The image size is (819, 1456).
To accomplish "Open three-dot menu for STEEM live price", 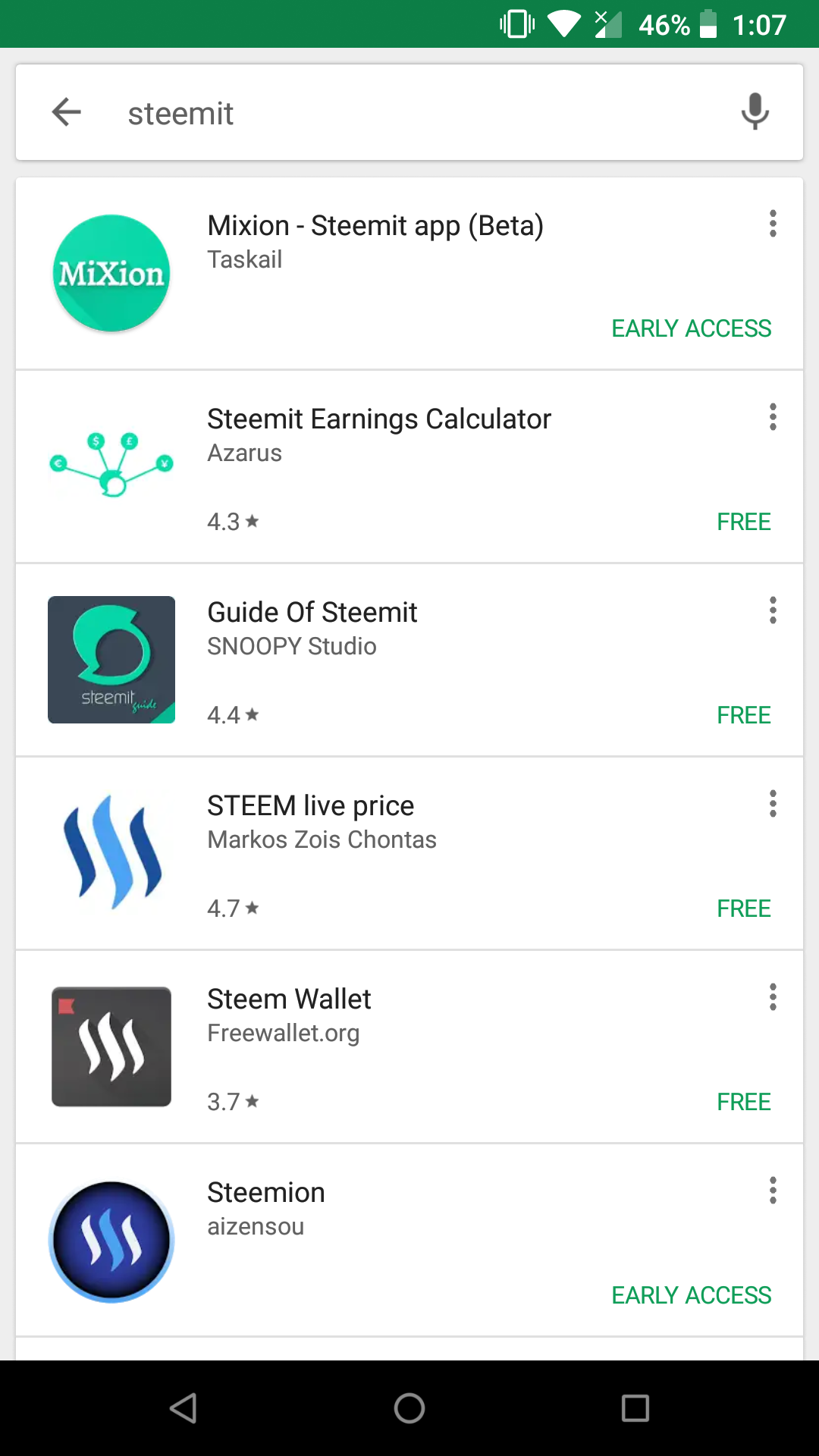I will 773,804.
